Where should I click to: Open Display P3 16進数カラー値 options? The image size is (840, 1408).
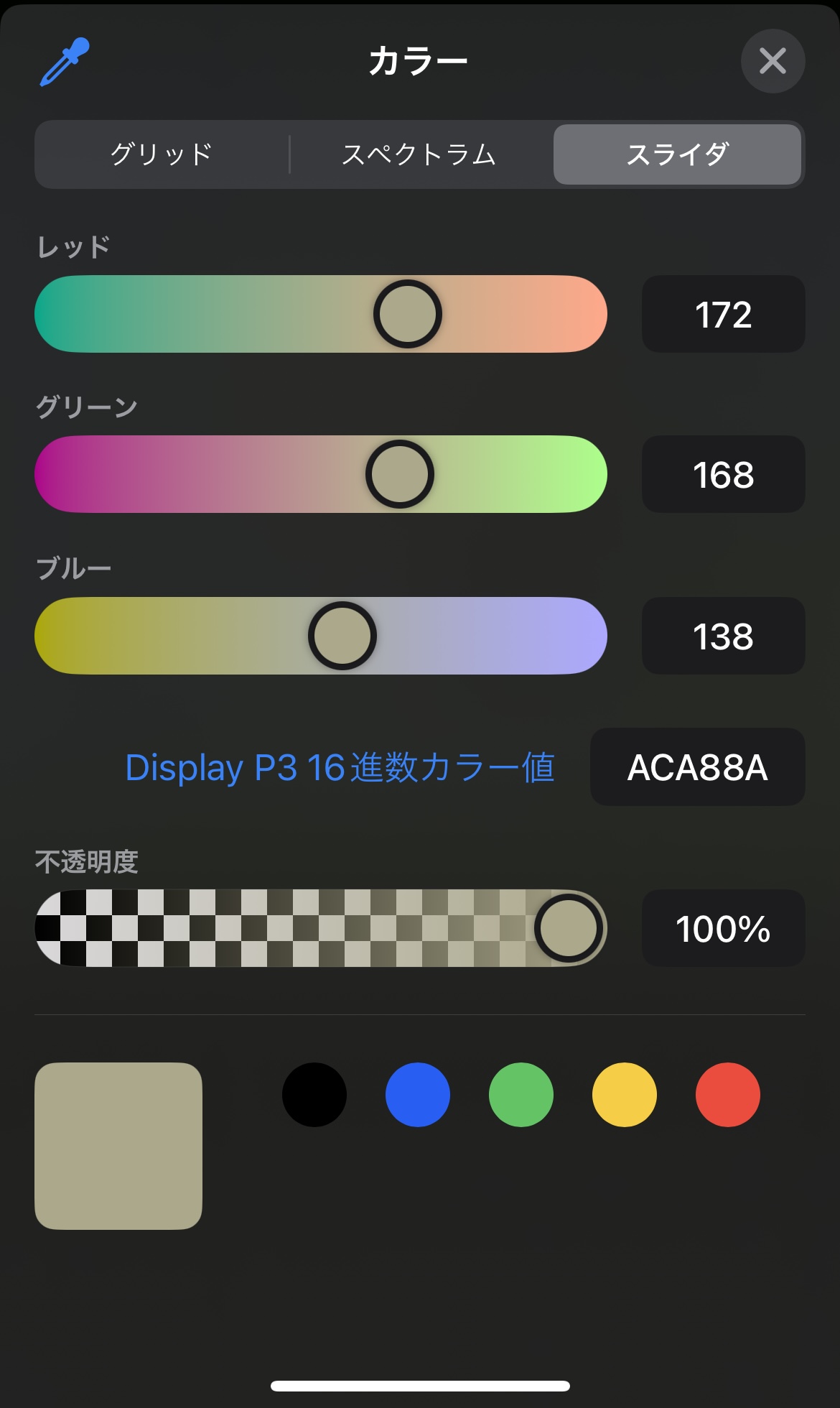(x=340, y=767)
